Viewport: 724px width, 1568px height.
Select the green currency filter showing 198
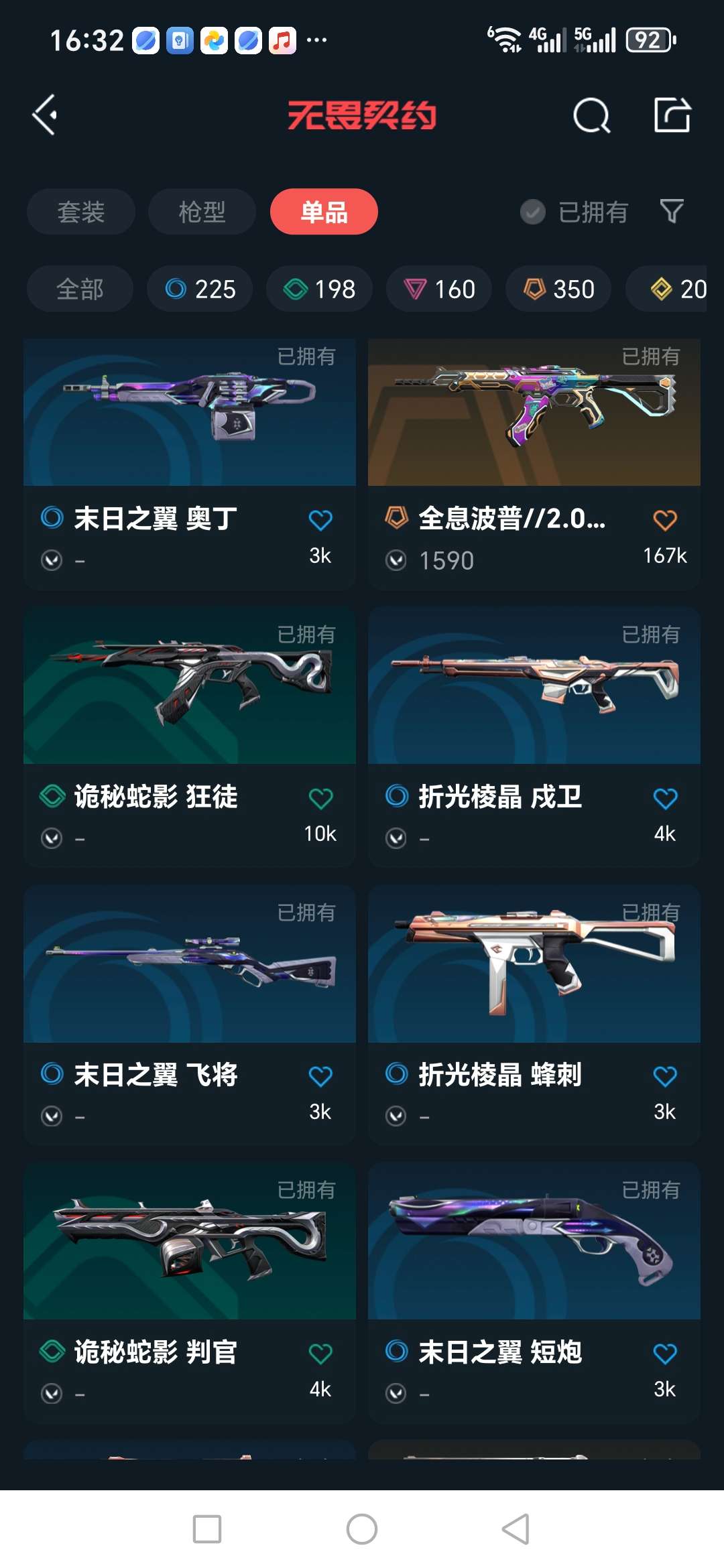[319, 289]
